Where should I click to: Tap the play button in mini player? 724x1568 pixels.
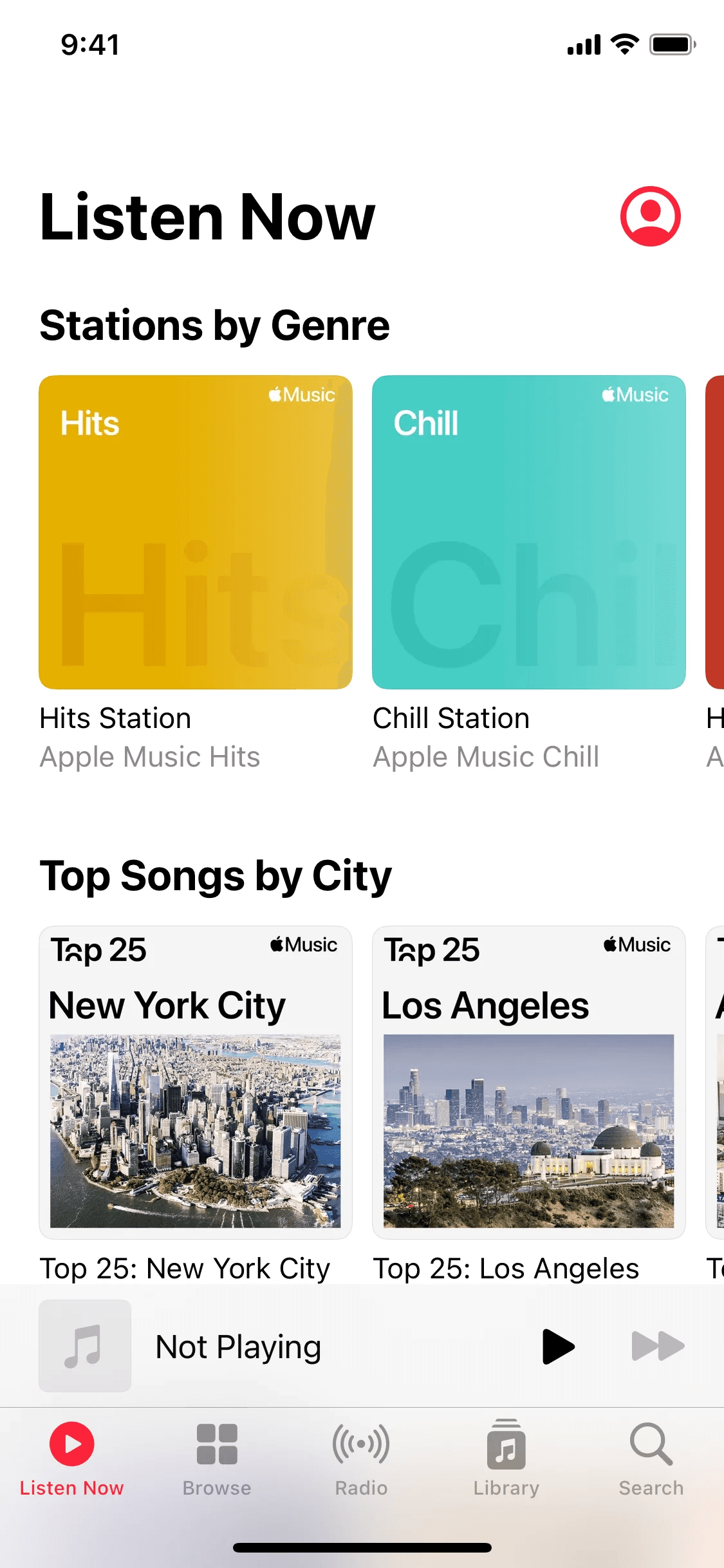(557, 1346)
